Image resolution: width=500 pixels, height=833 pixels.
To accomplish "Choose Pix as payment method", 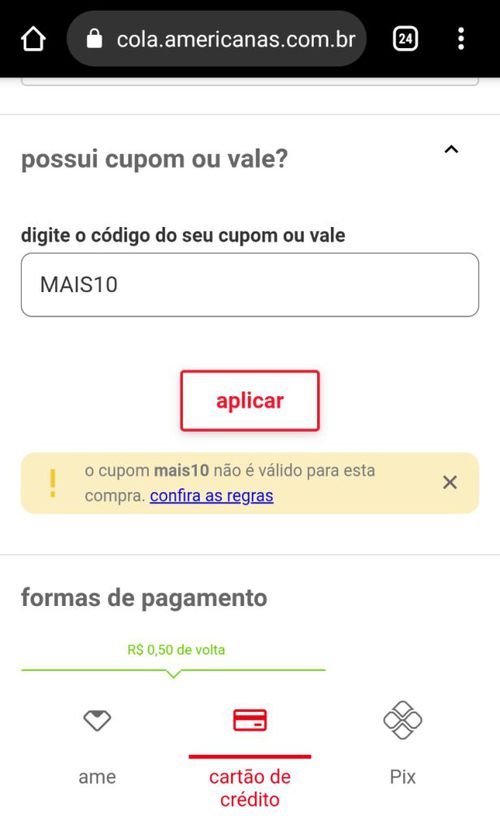I will click(403, 744).
